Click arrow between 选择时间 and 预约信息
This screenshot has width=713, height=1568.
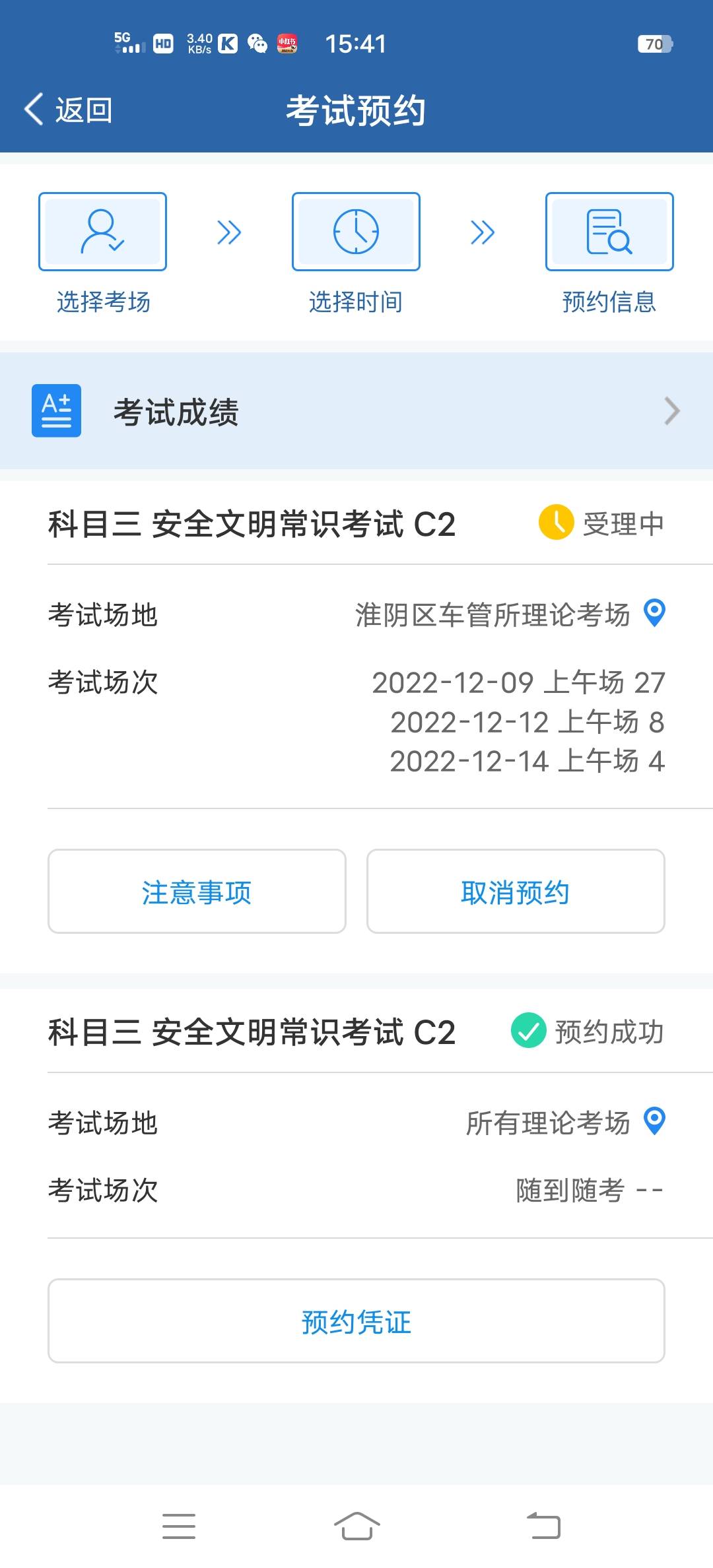pyautogui.click(x=481, y=231)
